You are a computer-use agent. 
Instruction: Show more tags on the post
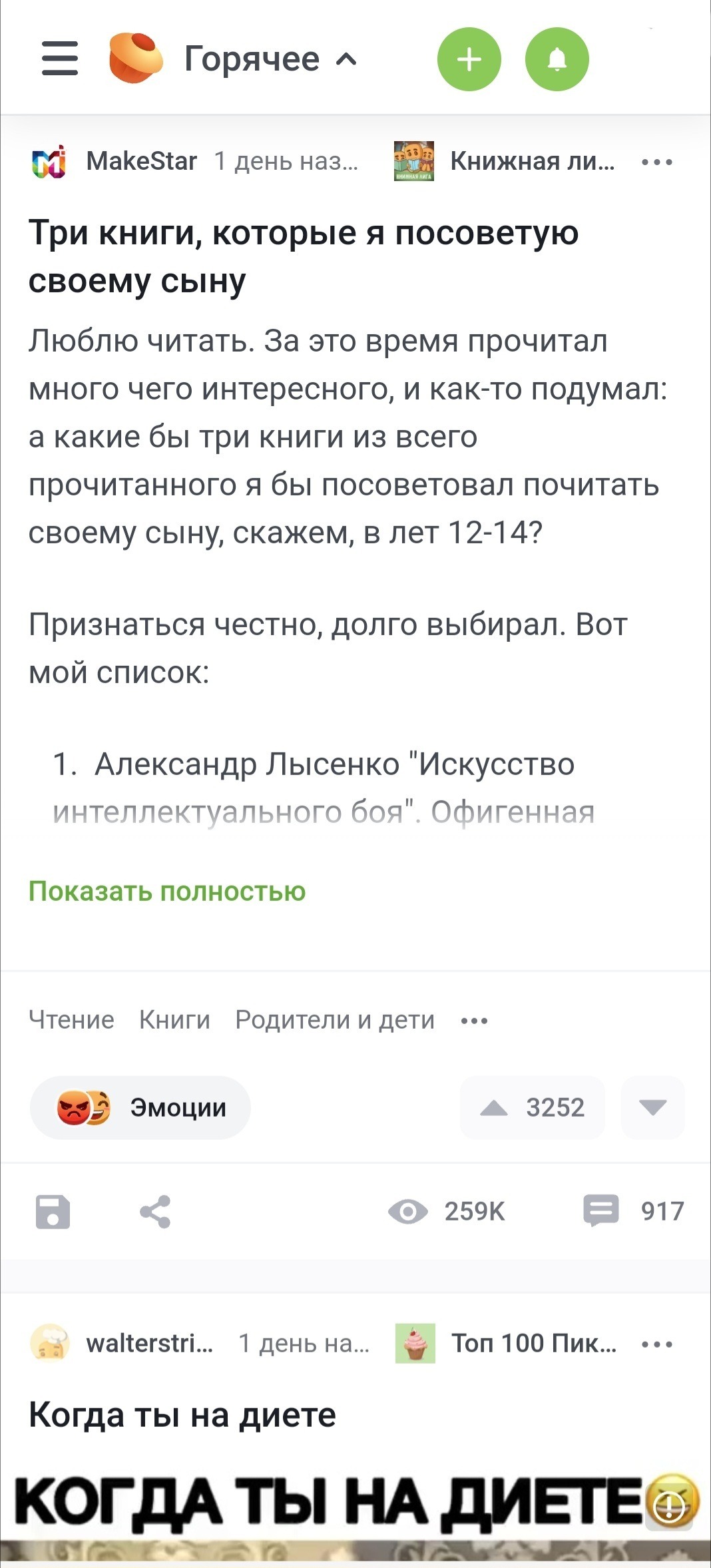[x=475, y=1021]
